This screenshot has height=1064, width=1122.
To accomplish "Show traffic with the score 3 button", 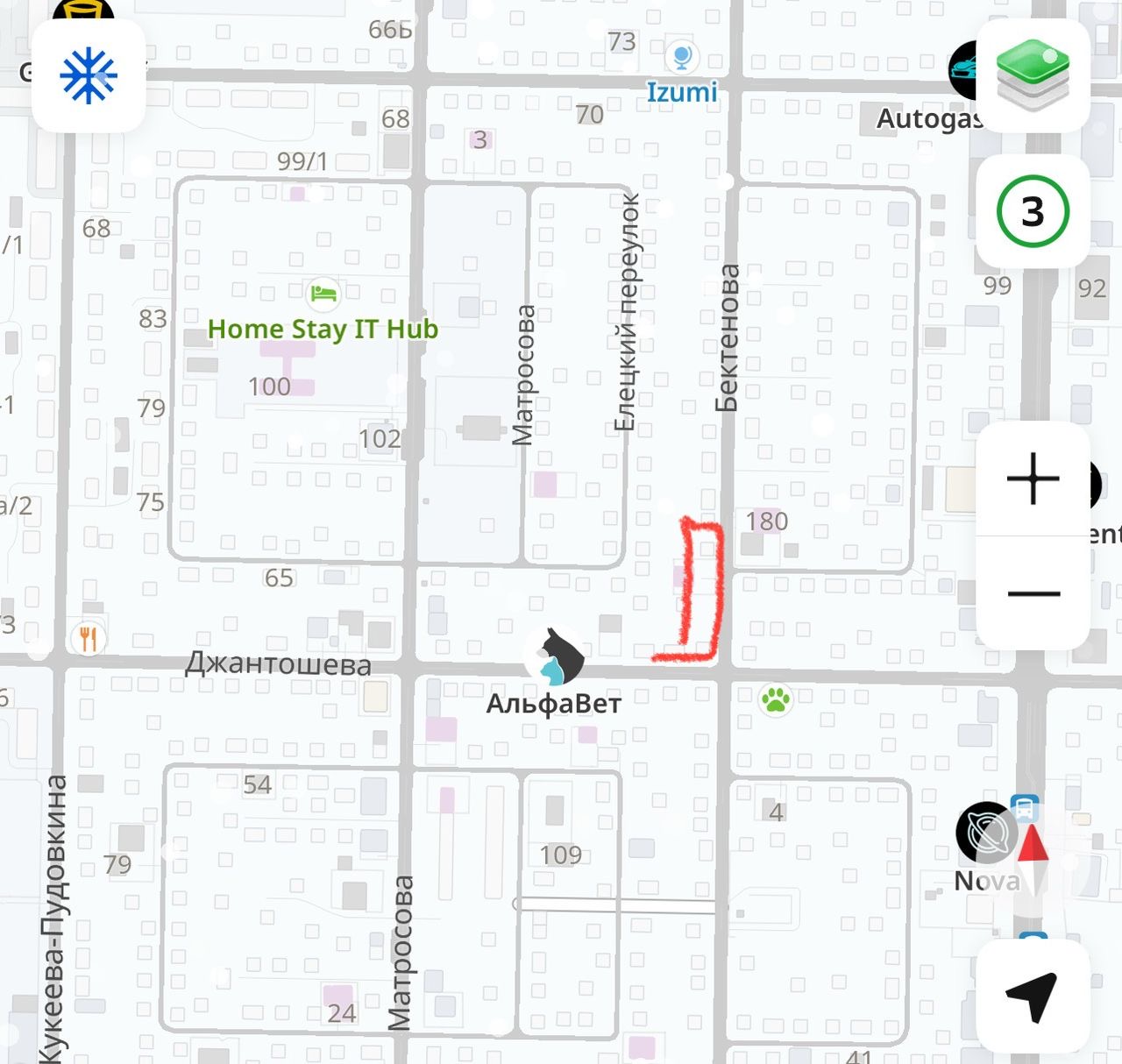I will 1033,211.
